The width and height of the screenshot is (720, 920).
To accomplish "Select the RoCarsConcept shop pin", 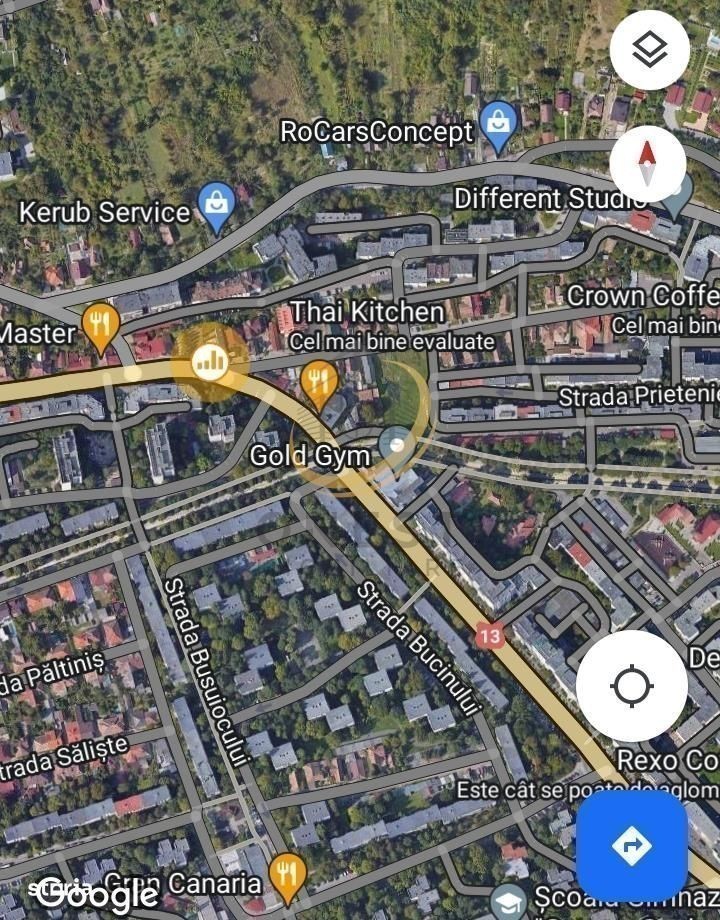I will click(x=497, y=124).
